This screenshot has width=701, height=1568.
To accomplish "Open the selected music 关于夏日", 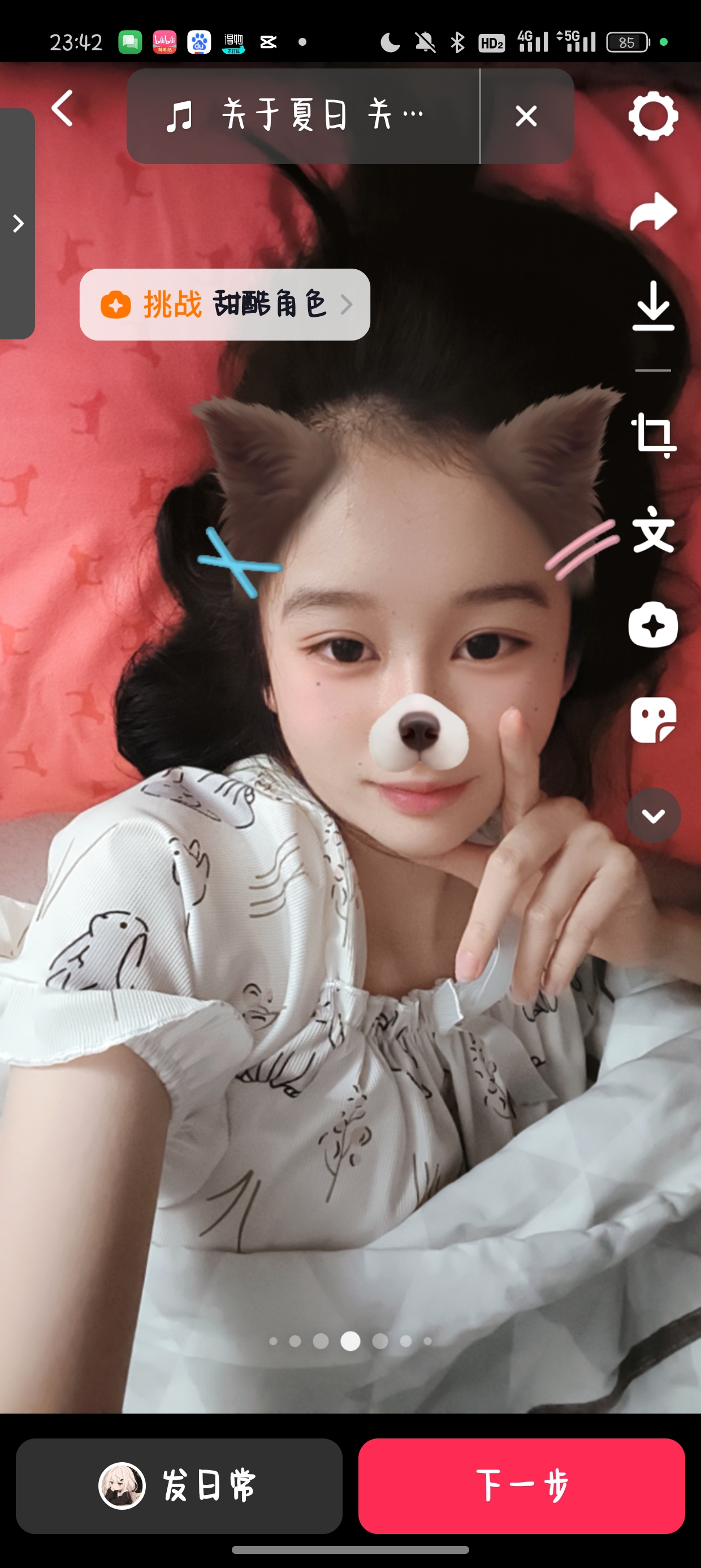I will coord(303,115).
